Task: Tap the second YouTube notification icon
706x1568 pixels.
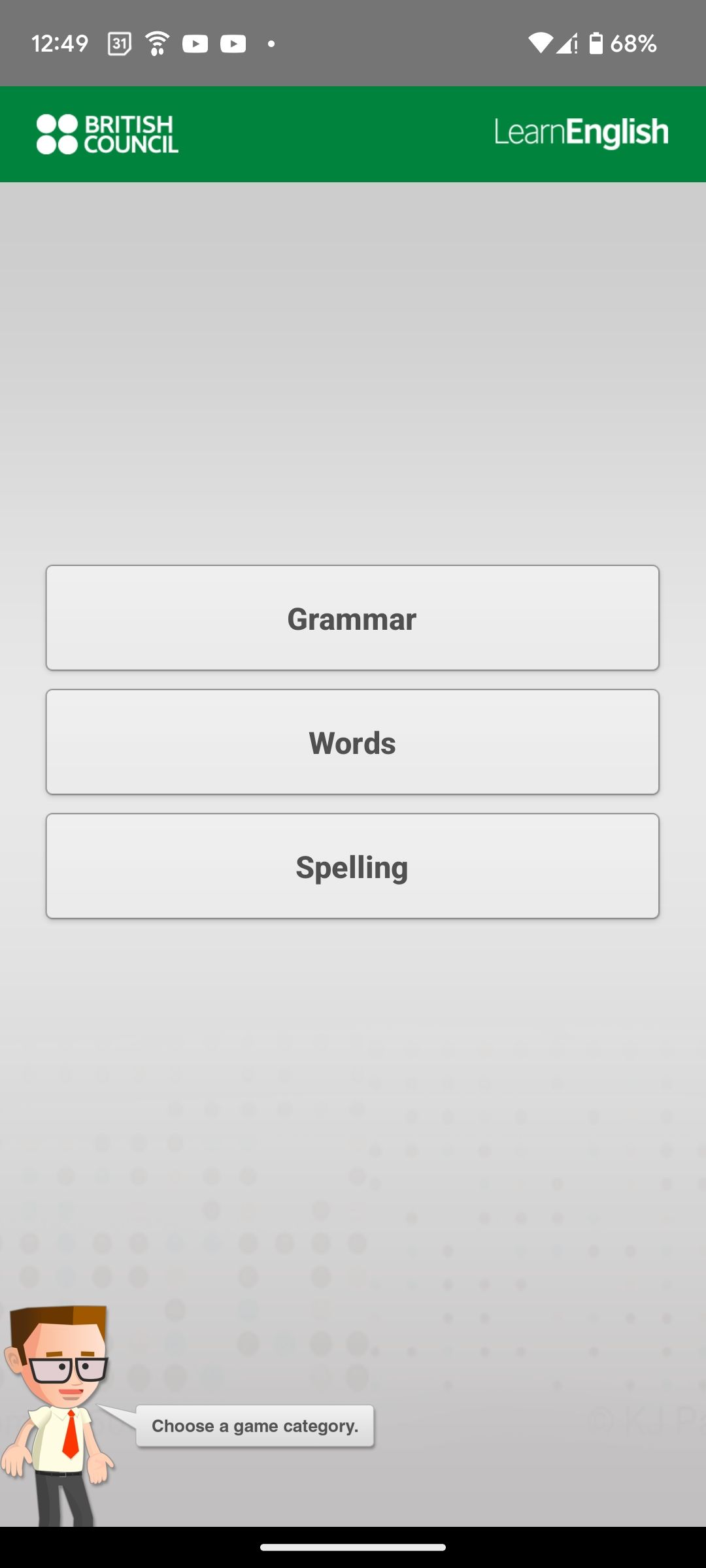Action: click(234, 43)
